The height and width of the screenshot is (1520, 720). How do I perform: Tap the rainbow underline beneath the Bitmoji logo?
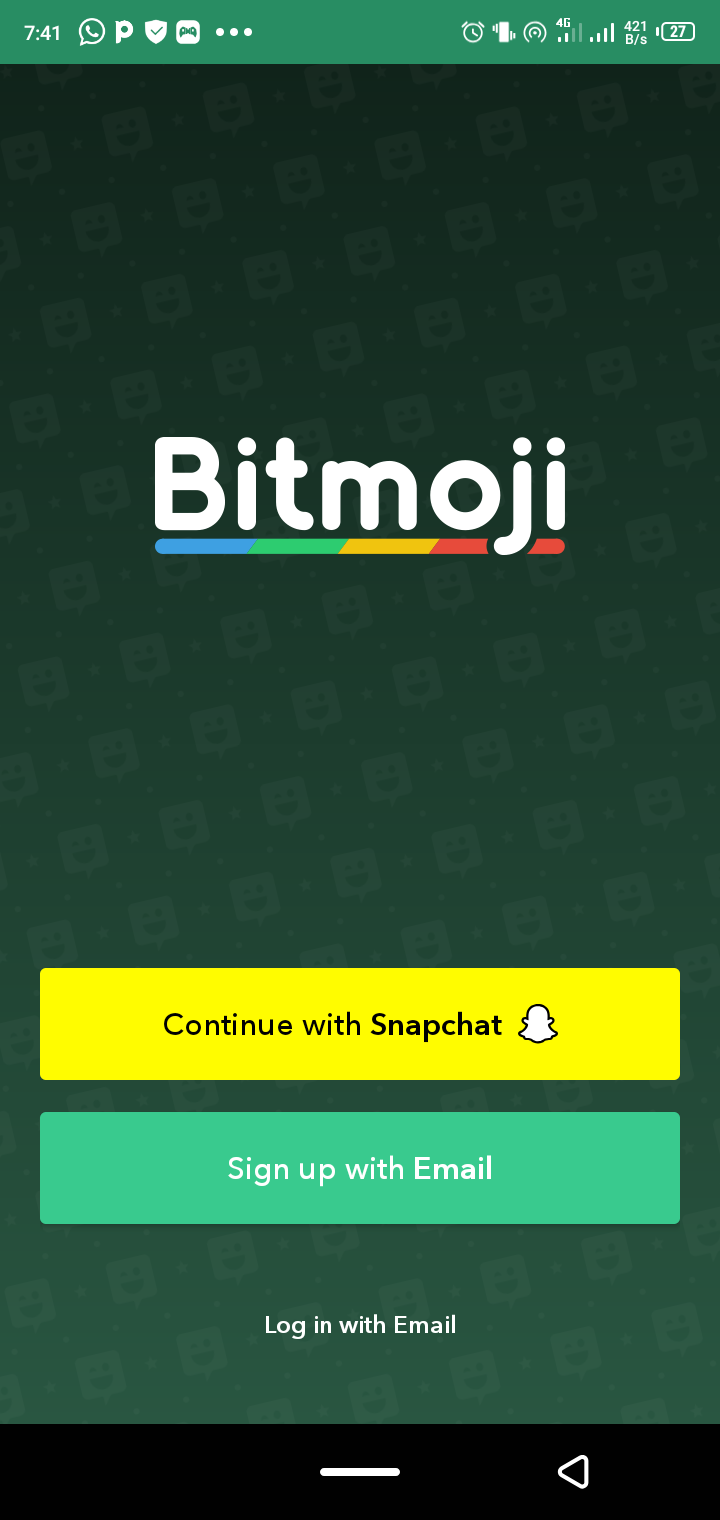360,546
